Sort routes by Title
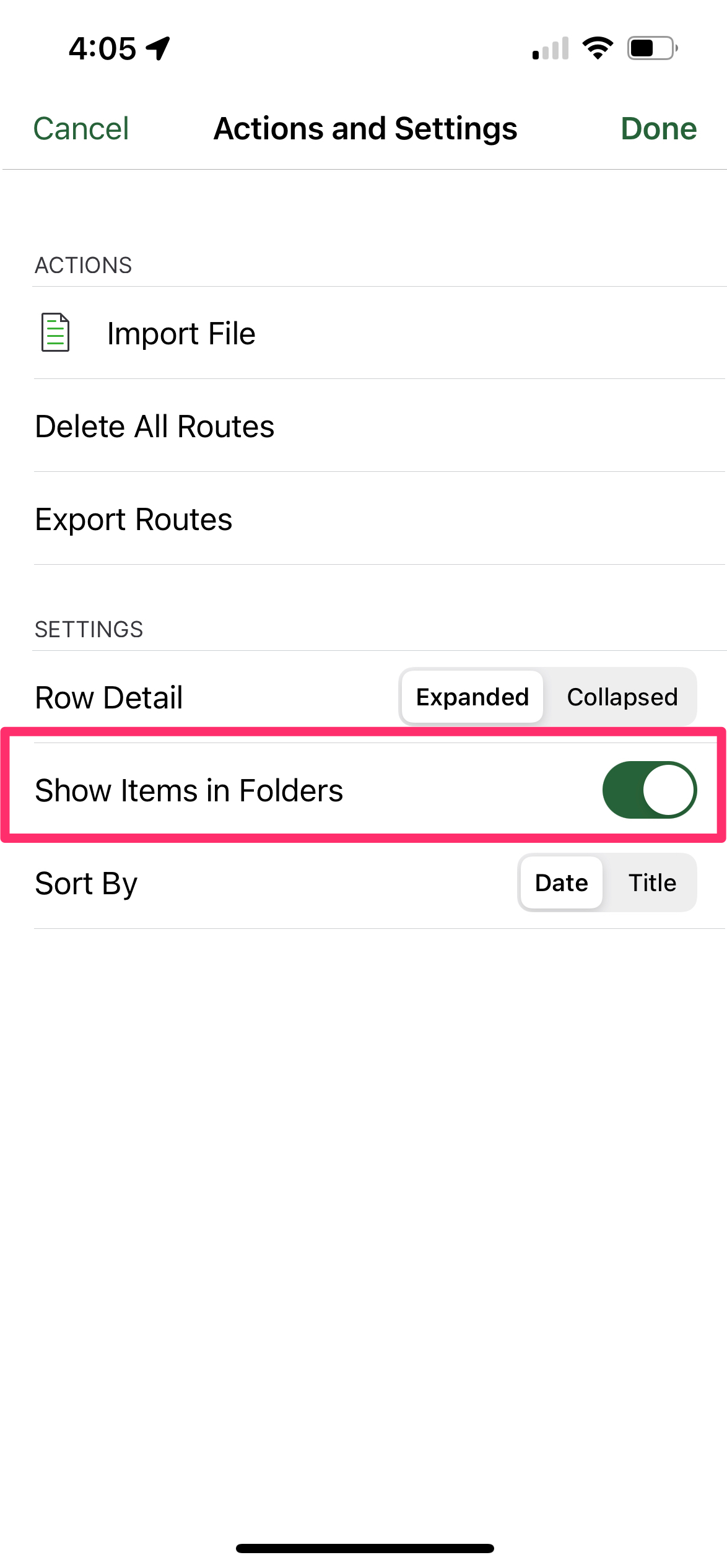 pos(651,882)
